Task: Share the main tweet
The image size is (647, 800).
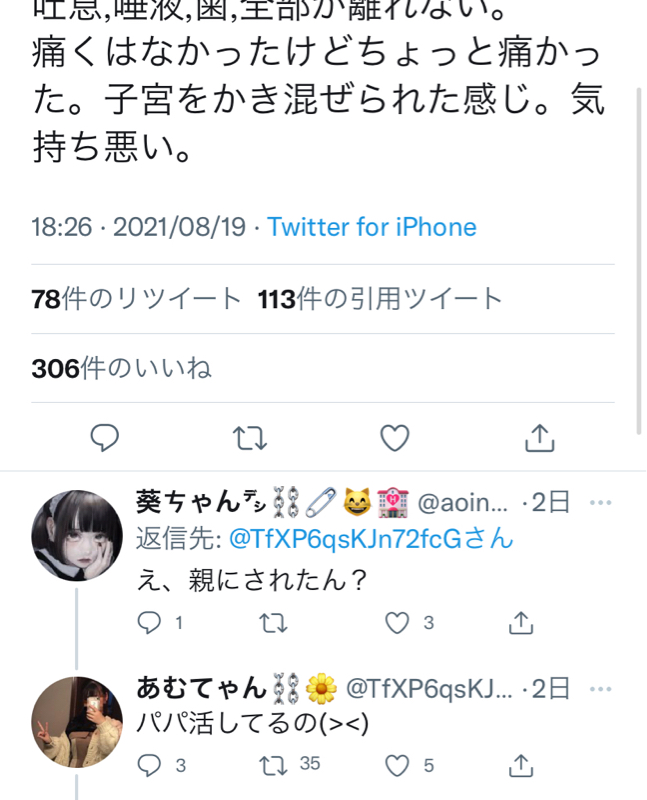Action: pos(540,437)
